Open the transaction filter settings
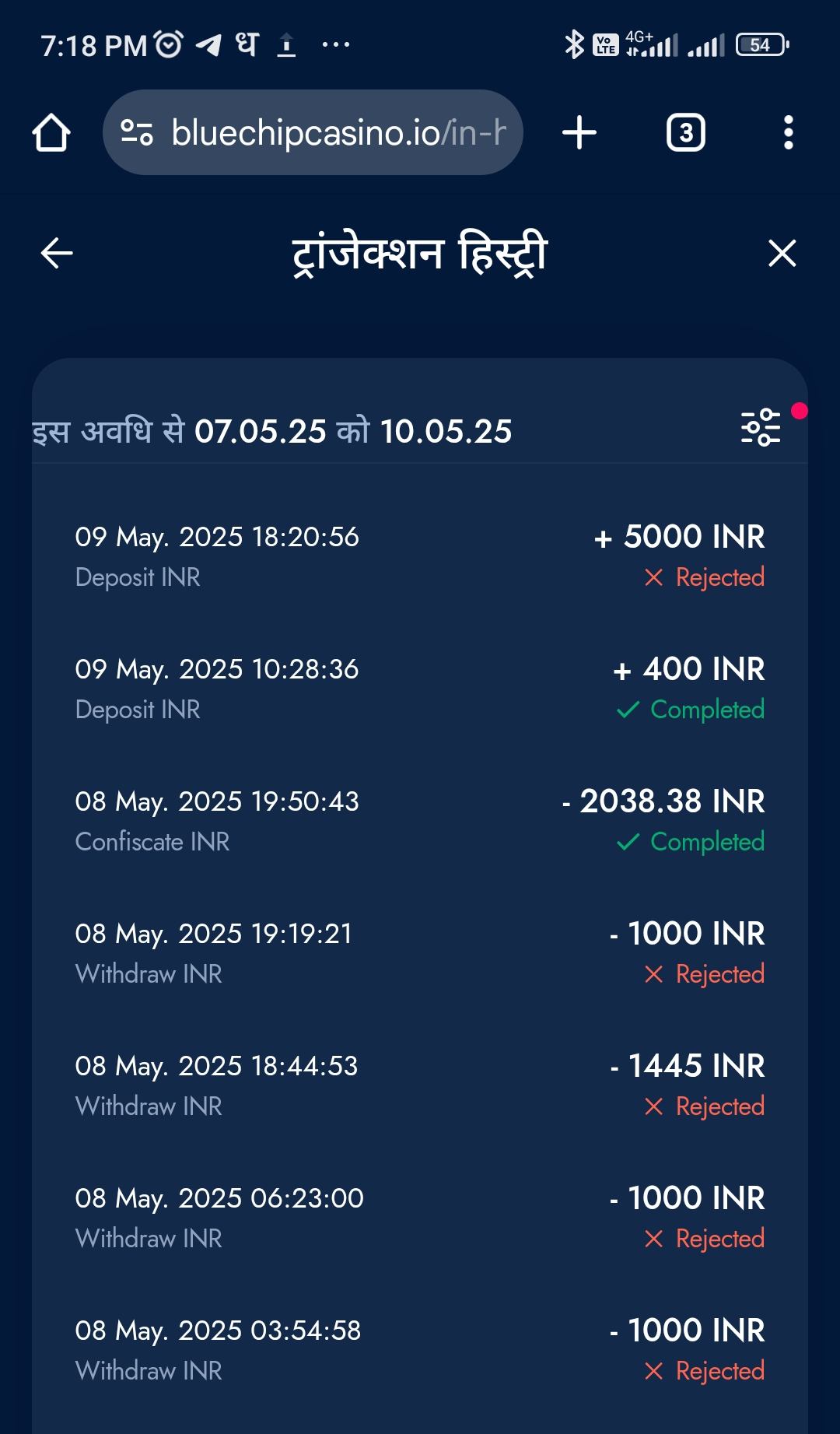Screen dimensions: 840x1434 761,427
